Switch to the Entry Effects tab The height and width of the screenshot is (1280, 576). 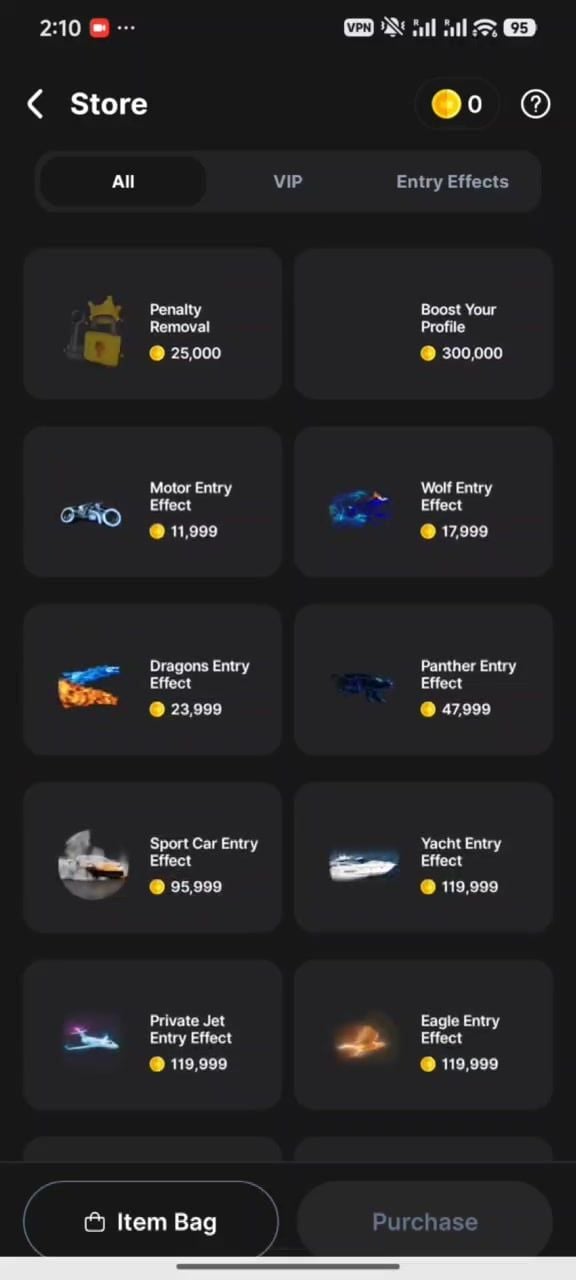tap(452, 182)
